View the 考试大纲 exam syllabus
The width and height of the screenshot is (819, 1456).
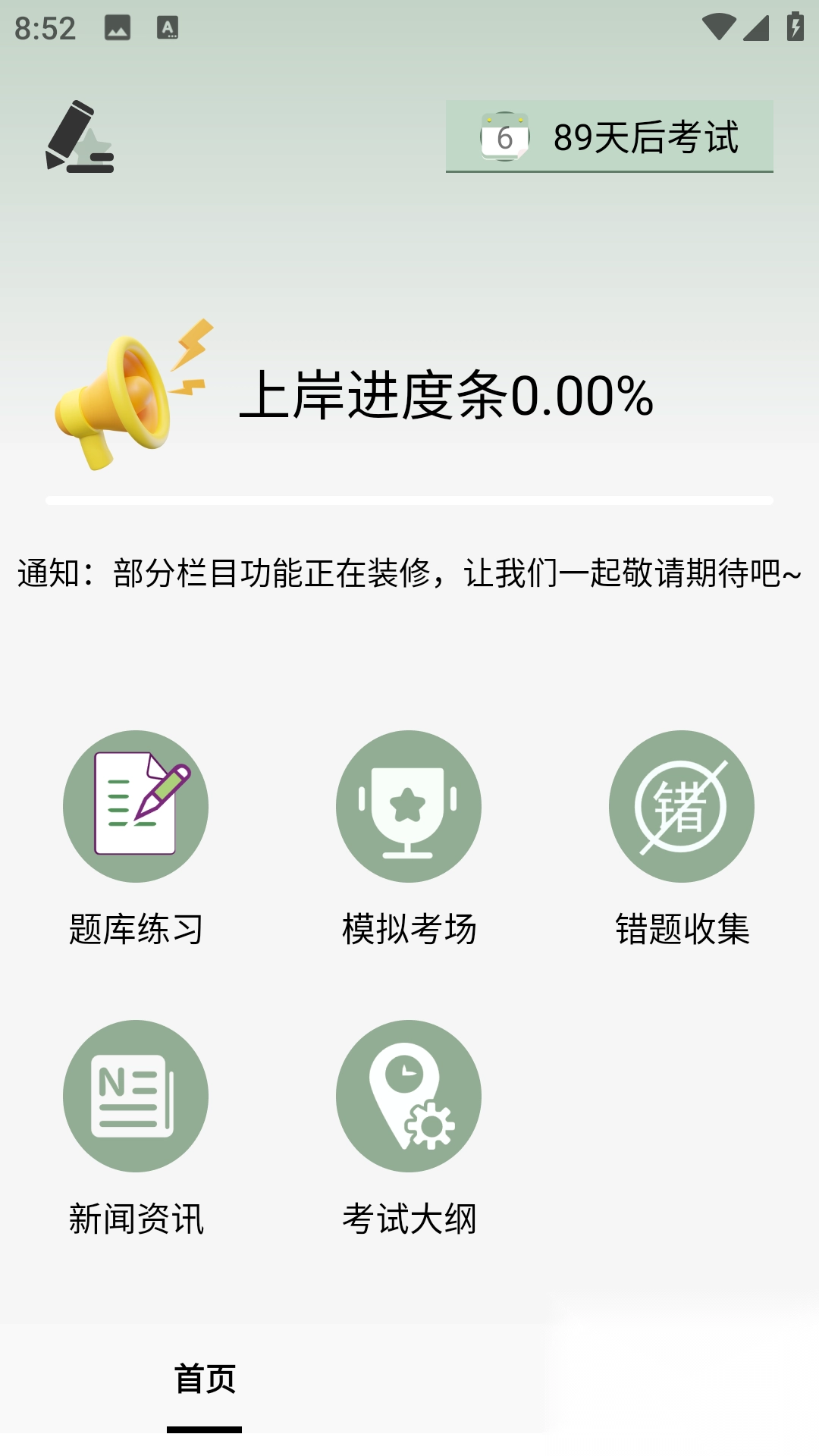point(409,1096)
